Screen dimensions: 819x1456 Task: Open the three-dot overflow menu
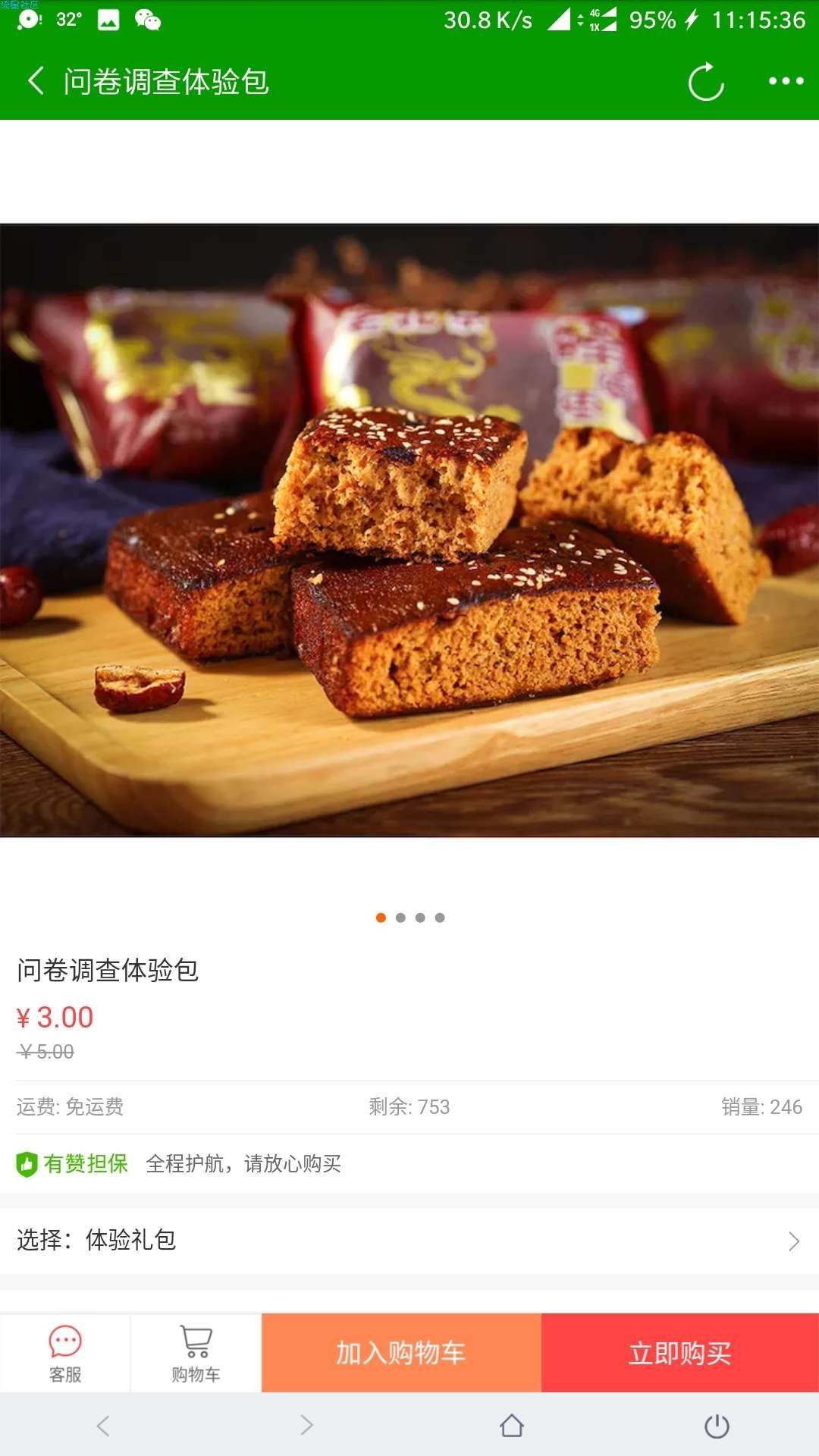coord(786,80)
